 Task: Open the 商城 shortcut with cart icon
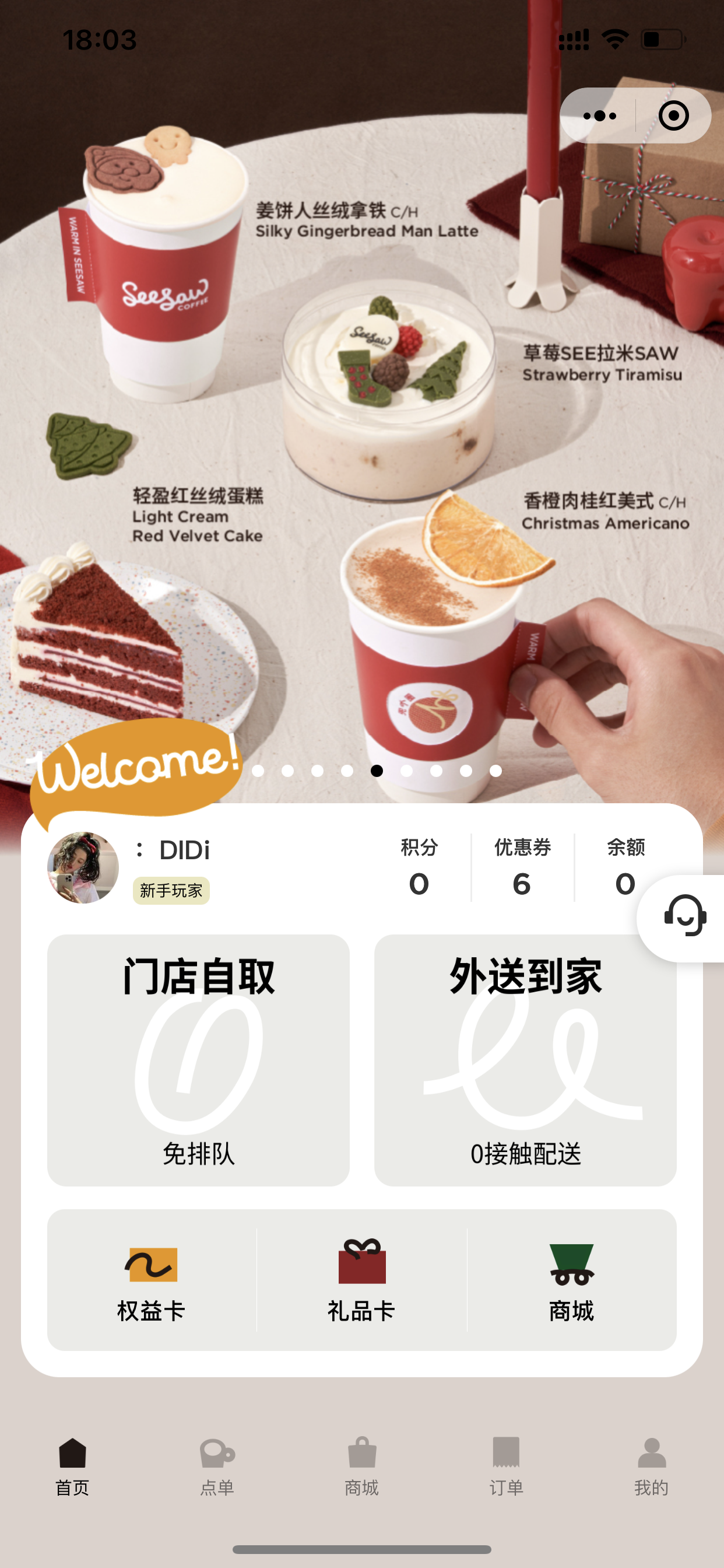[x=571, y=1279]
